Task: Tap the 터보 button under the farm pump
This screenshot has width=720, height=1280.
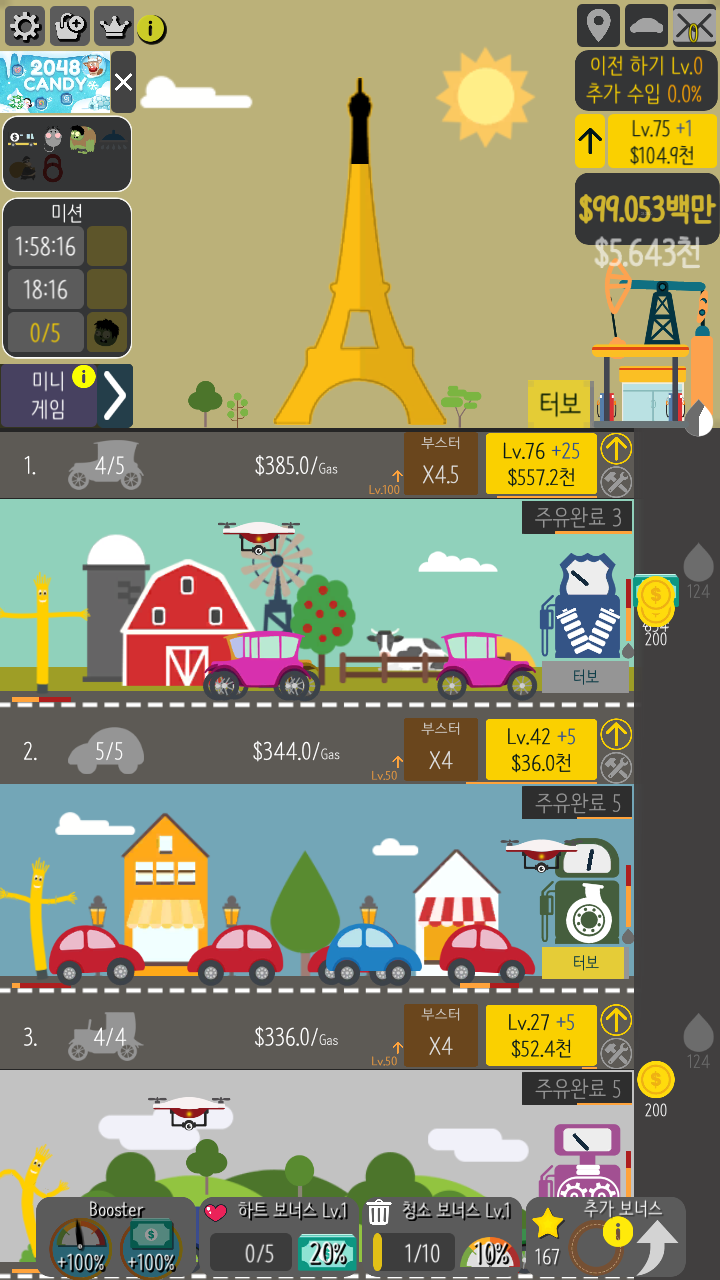Action: (x=585, y=676)
